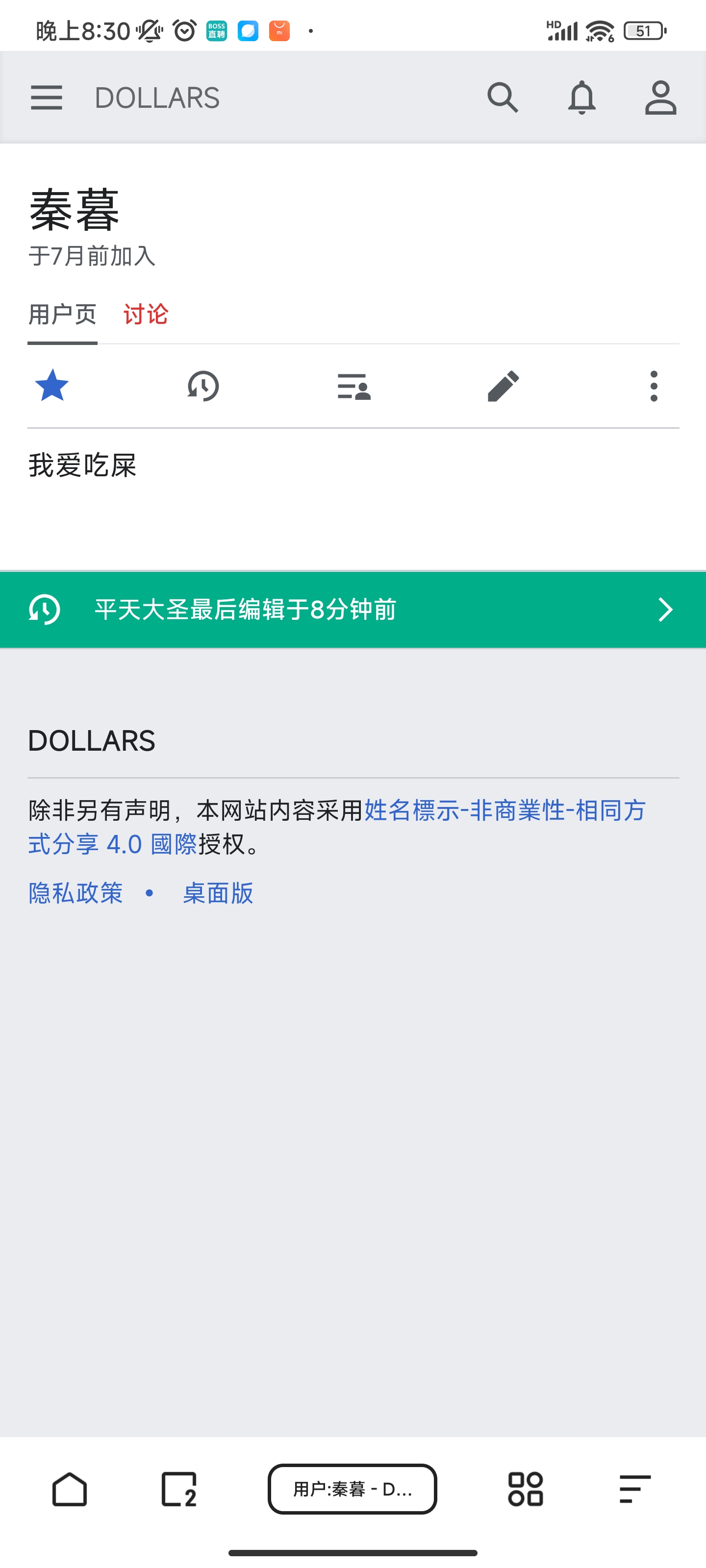Screen dimensions: 706x1568
Task: Open the browser tabs switcher
Action: tap(179, 1489)
